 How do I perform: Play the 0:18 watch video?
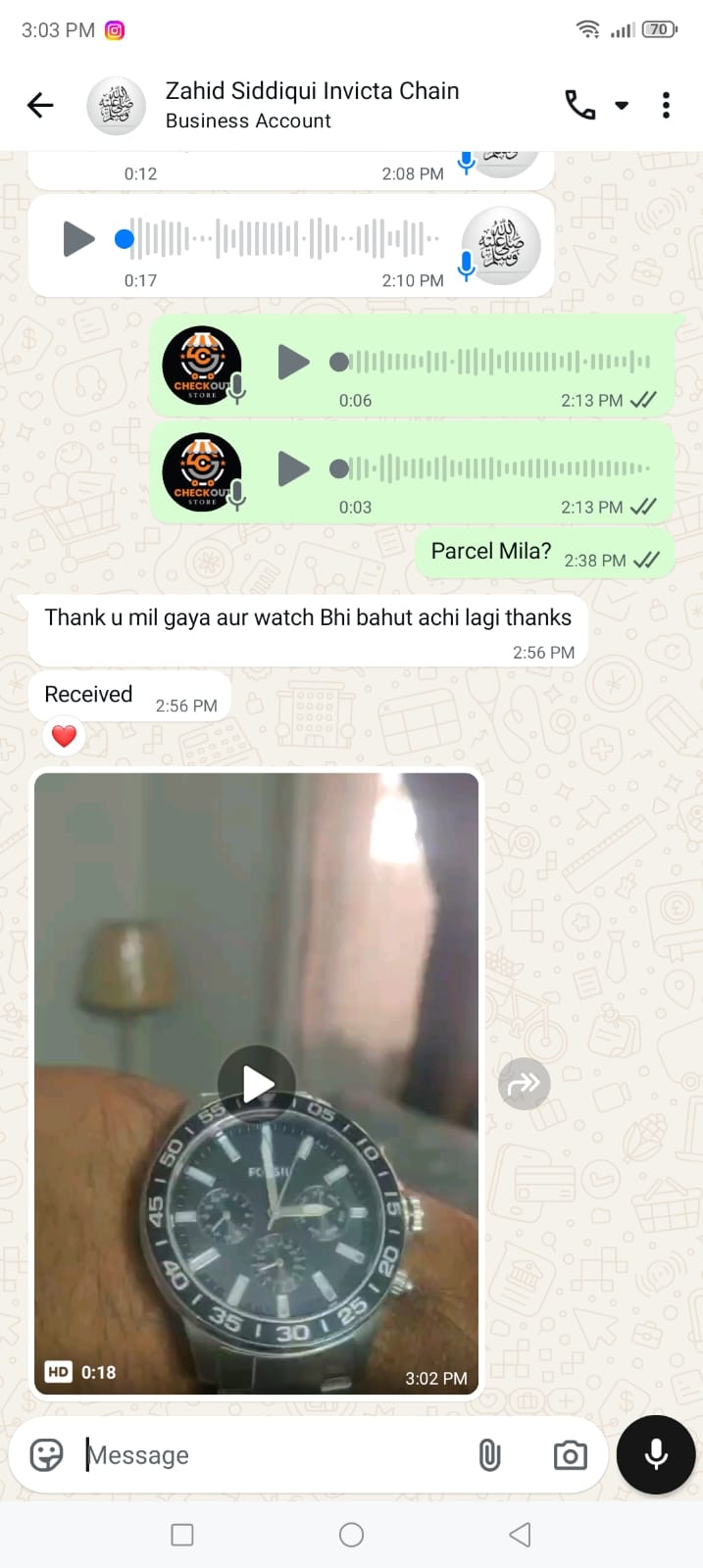click(257, 1084)
